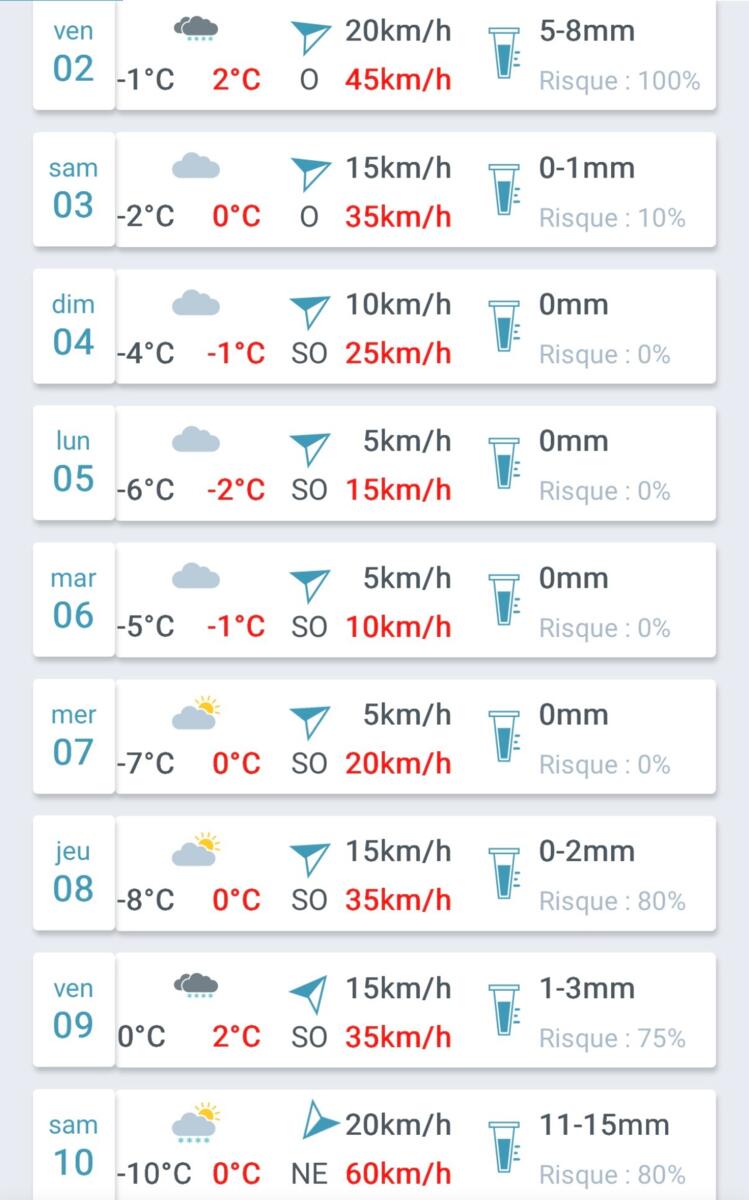Select the dim 04 forecast row
The height and width of the screenshot is (1200, 749).
[374, 327]
